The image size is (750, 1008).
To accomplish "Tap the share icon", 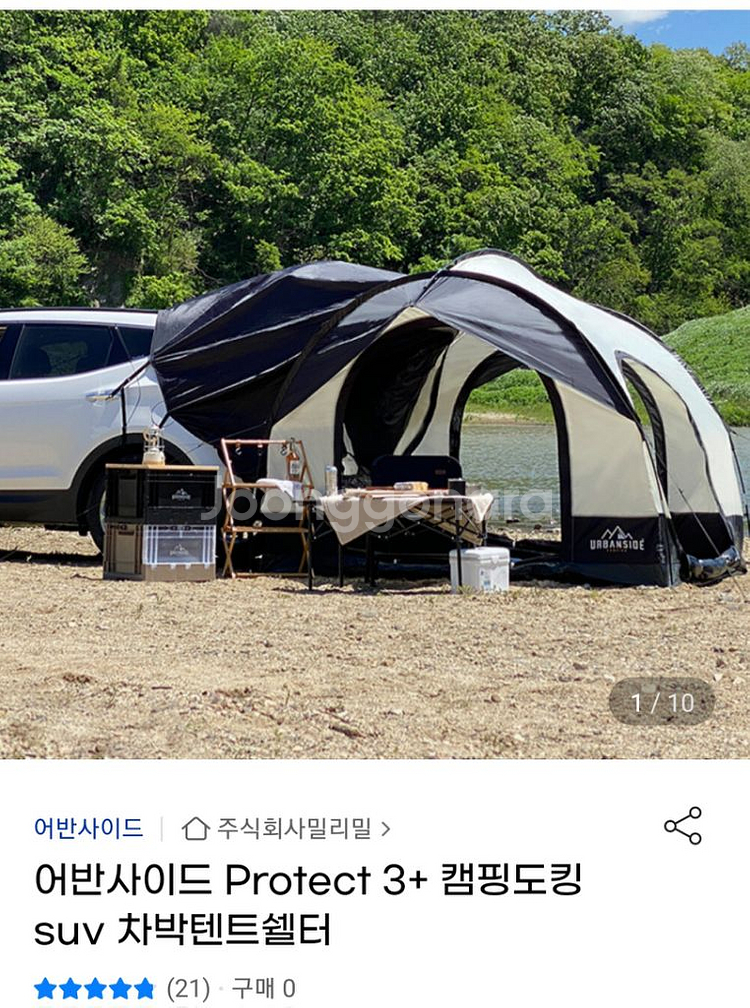I will coord(684,824).
